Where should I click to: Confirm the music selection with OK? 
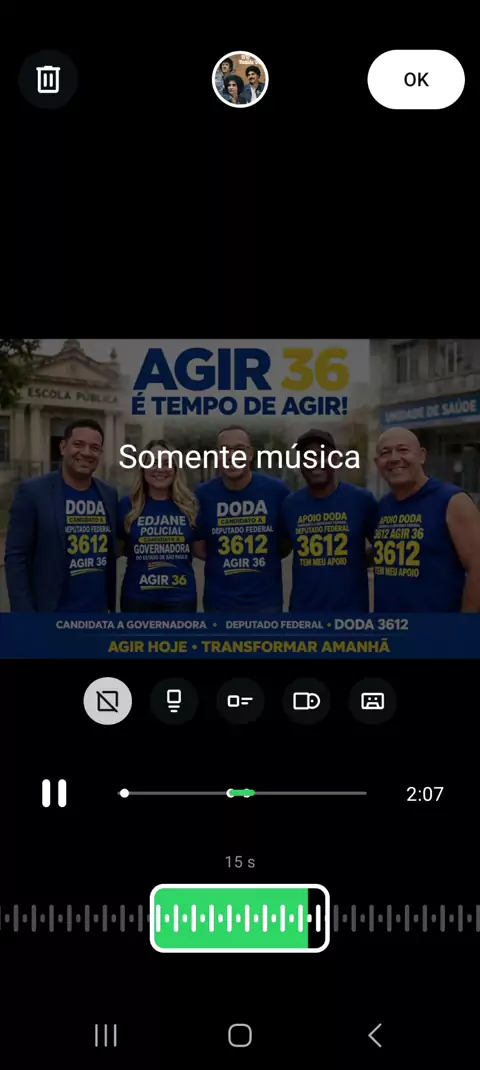416,80
